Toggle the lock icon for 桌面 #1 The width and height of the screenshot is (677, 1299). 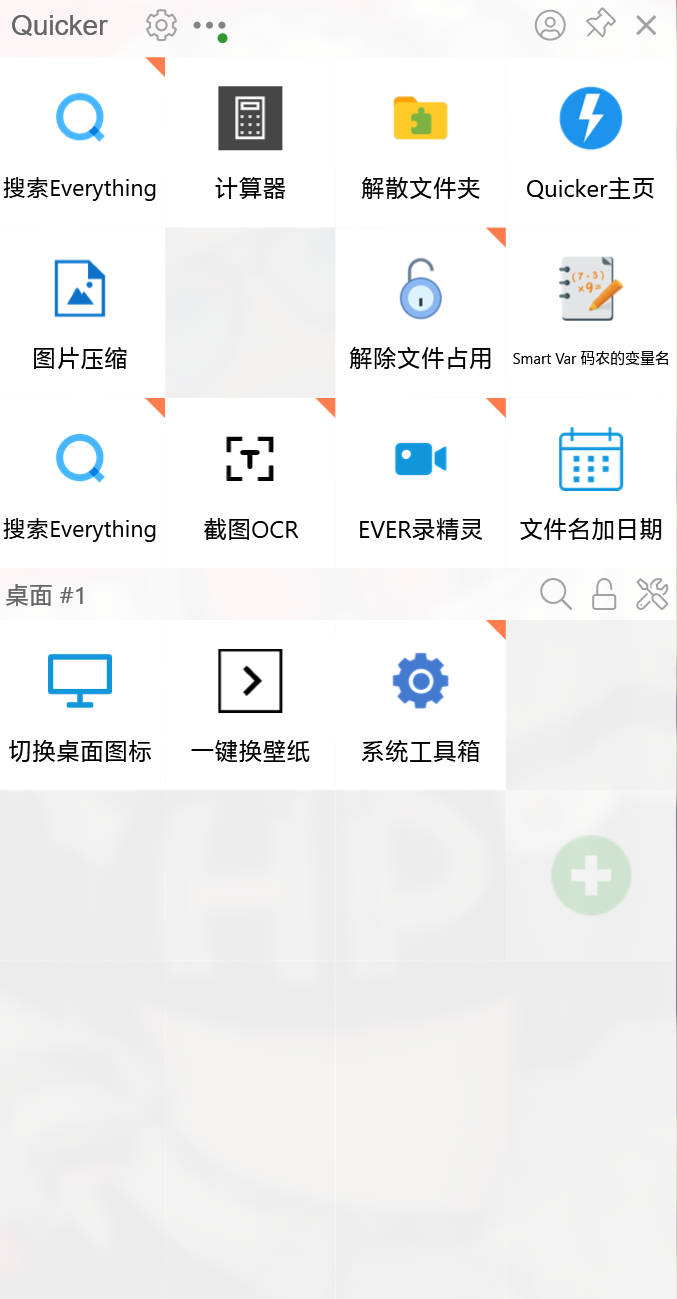[x=604, y=594]
